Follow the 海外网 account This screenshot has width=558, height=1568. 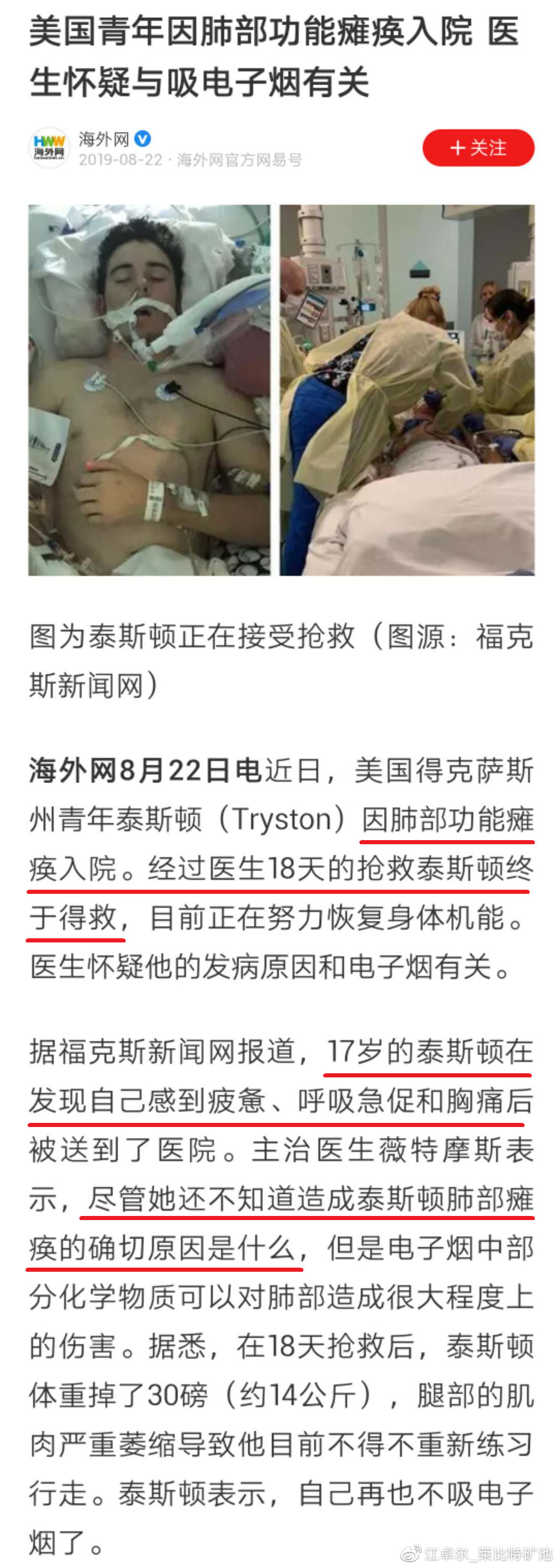coord(478,148)
